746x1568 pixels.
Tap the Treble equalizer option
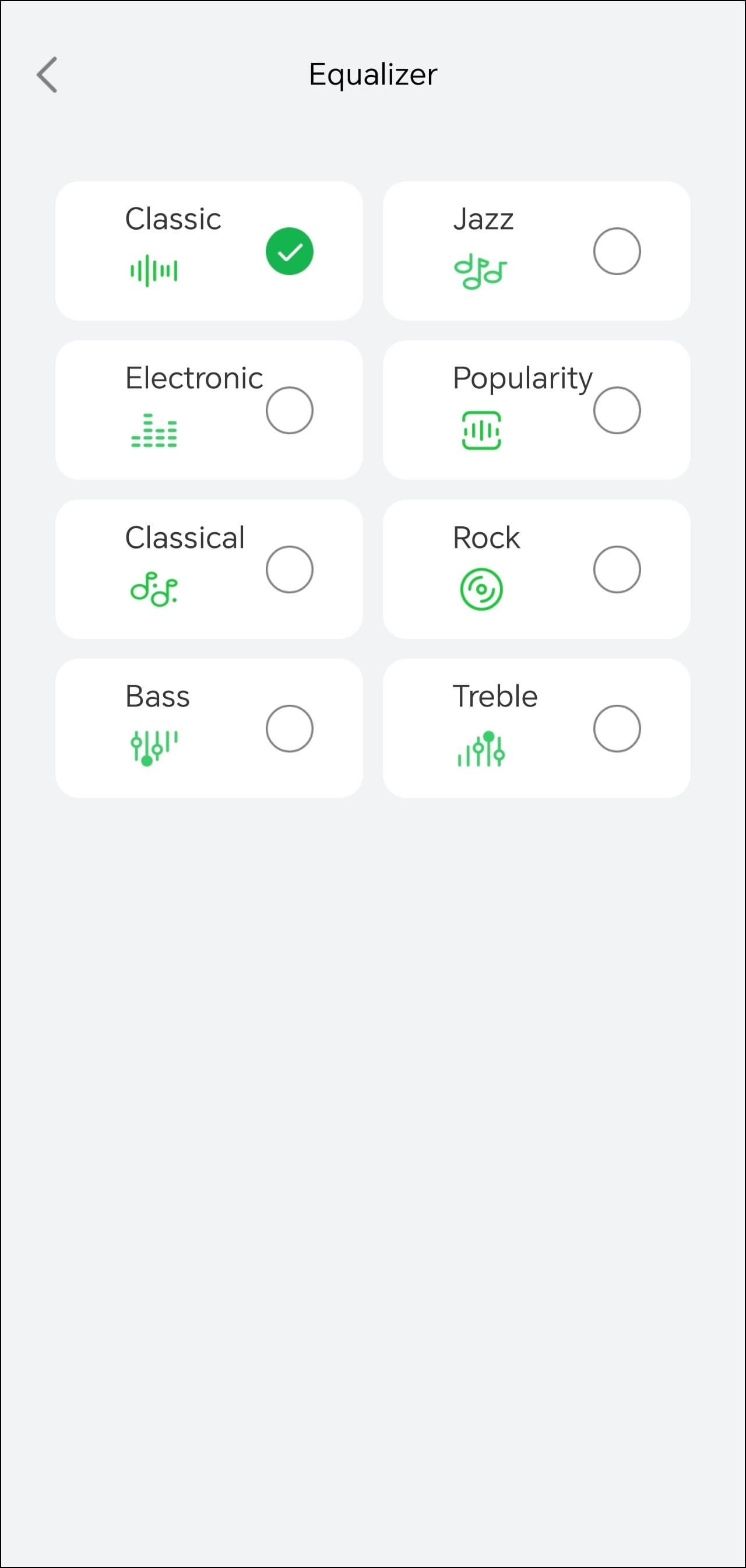pyautogui.click(x=617, y=728)
